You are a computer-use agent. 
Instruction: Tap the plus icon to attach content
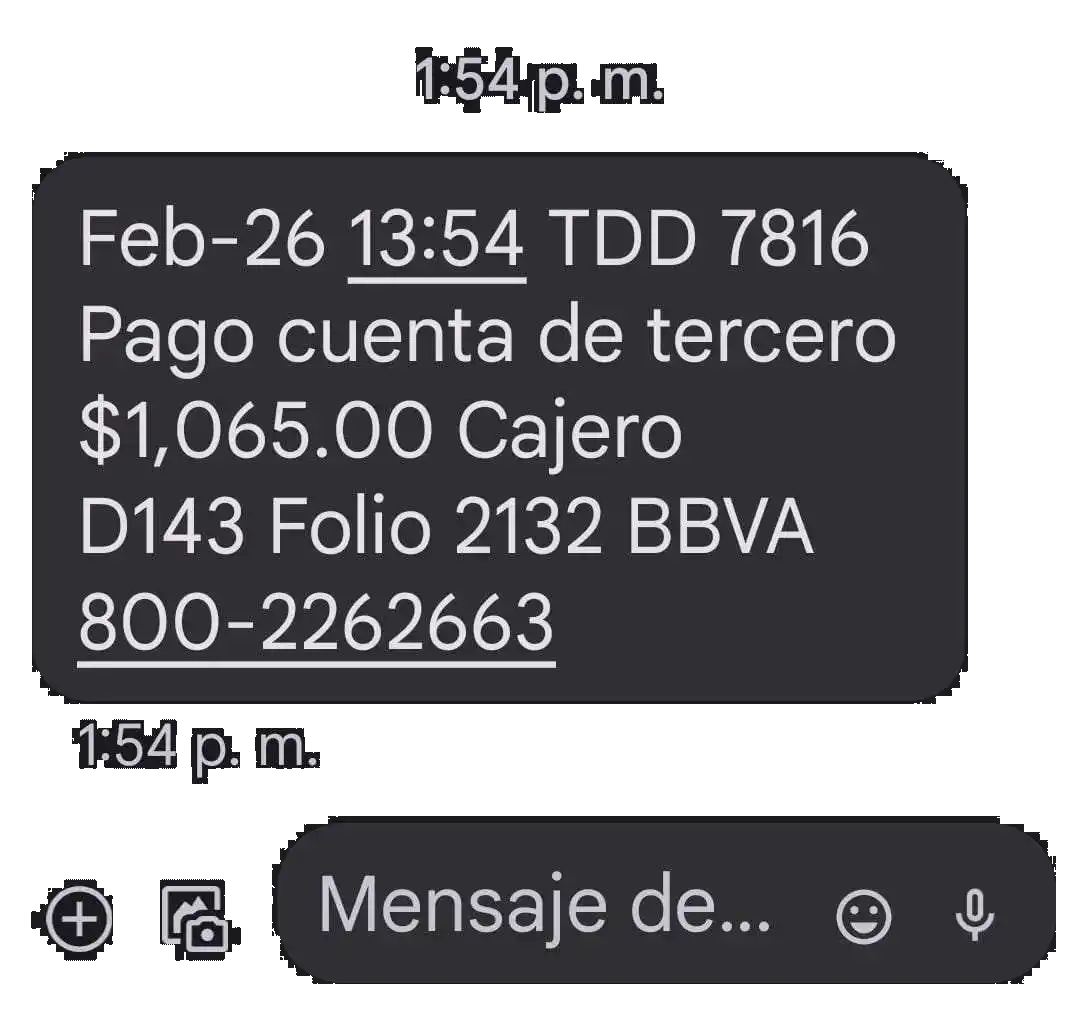coord(80,916)
